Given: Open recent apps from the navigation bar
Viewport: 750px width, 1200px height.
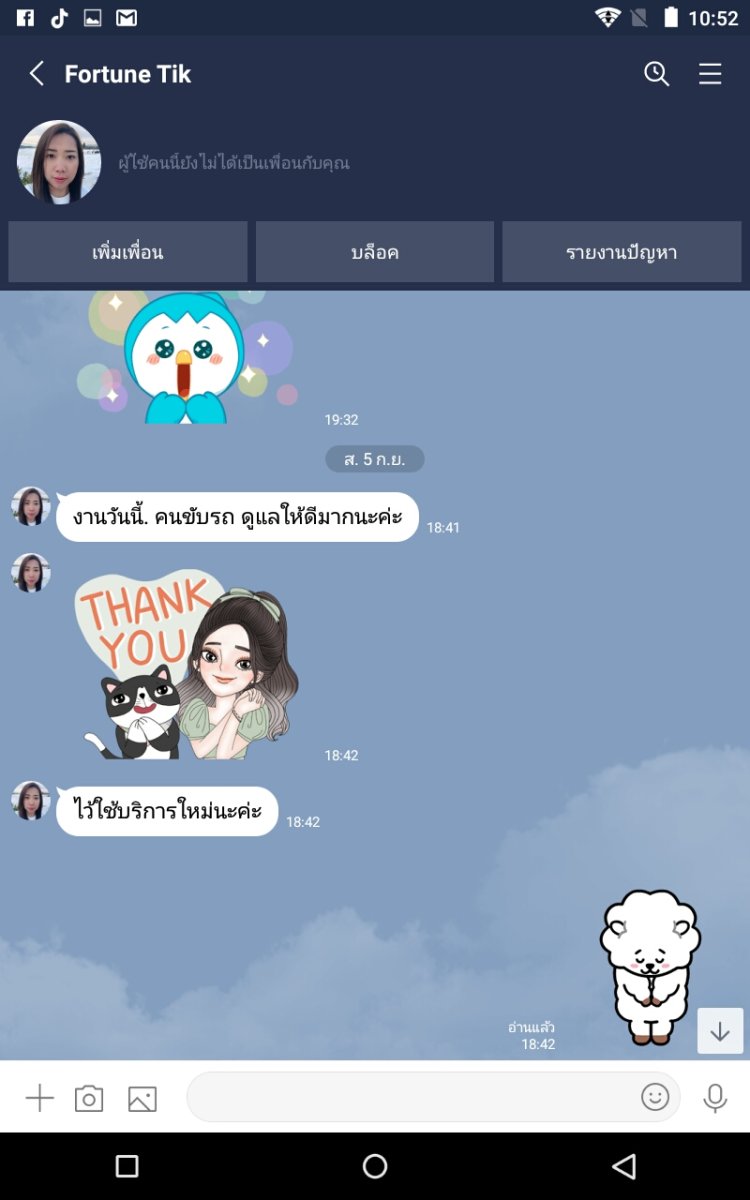Looking at the screenshot, I should 127,1166.
